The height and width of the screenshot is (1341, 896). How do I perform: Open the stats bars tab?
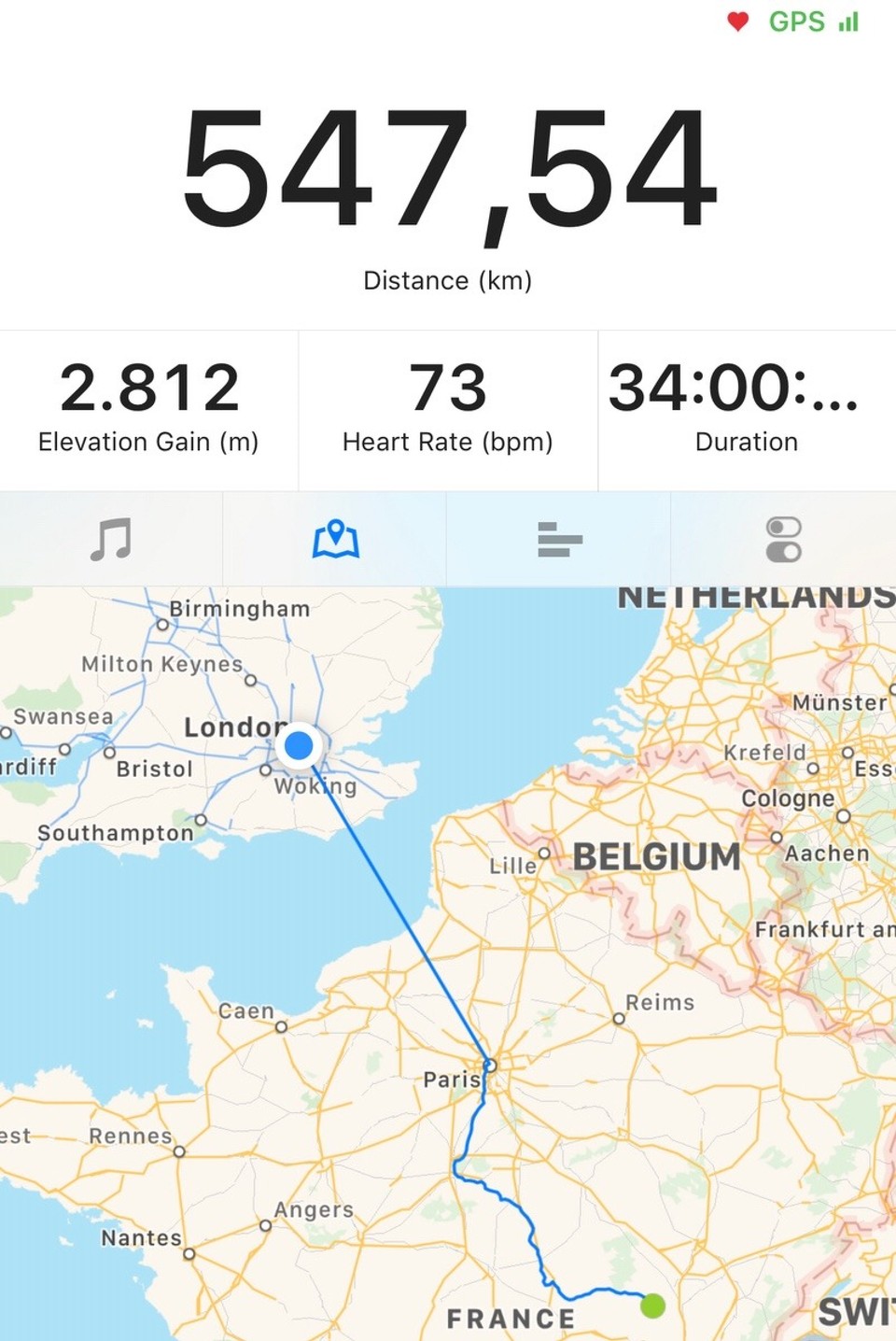click(559, 539)
